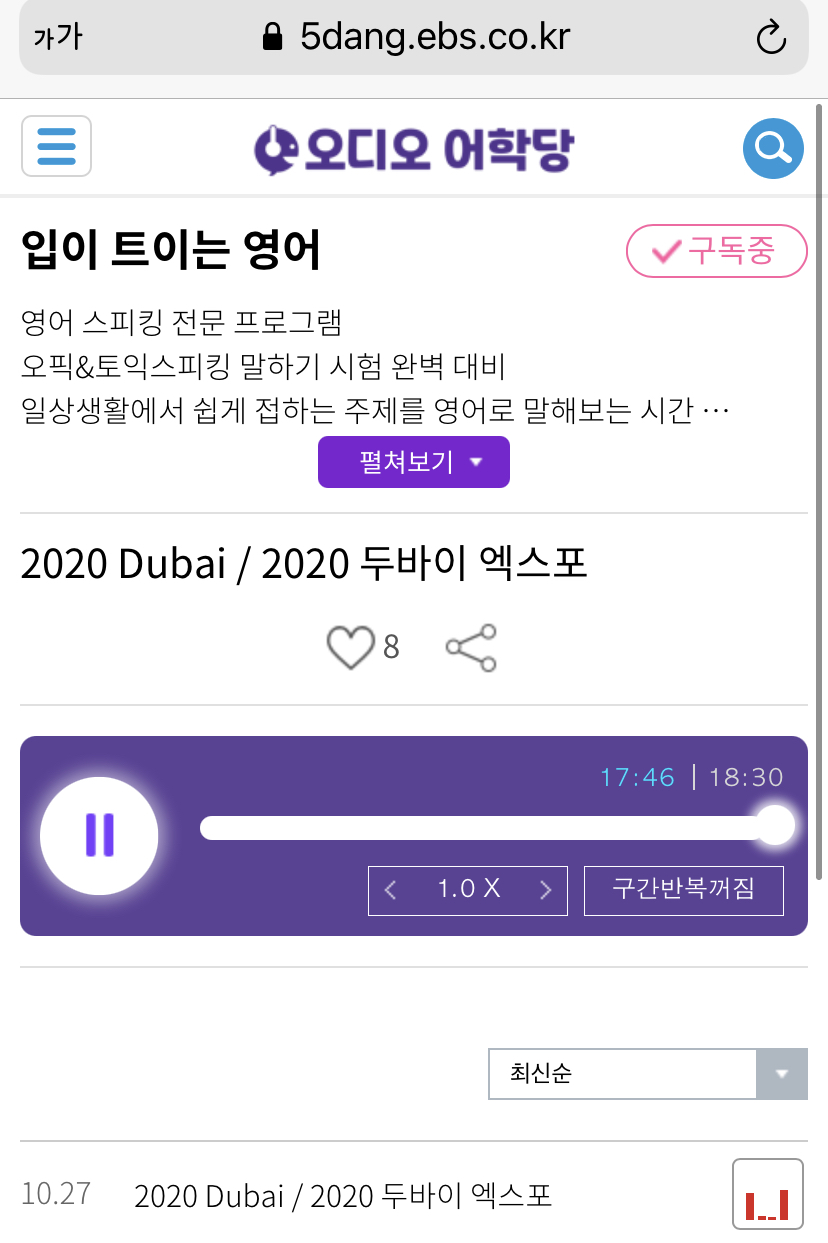This screenshot has width=828, height=1243.
Task: Reload the page in the browser
Action: click(770, 38)
